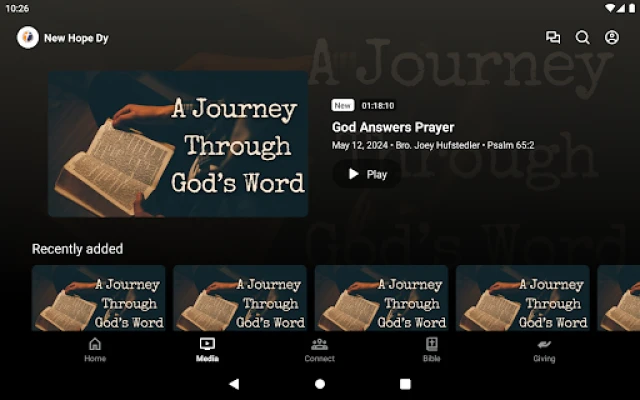640x400 pixels.
Task: Switch to the Connect tab
Action: coord(319,349)
